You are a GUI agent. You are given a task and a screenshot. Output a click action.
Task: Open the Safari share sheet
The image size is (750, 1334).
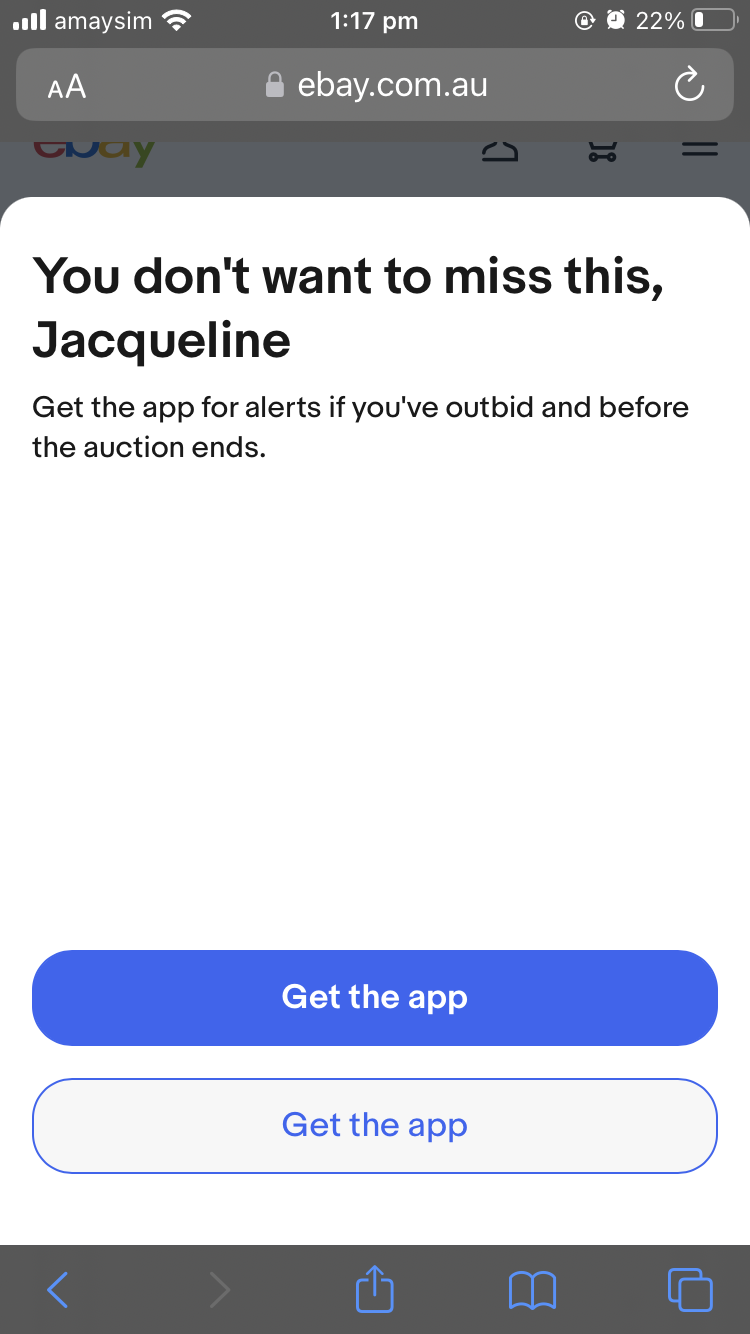(375, 1289)
